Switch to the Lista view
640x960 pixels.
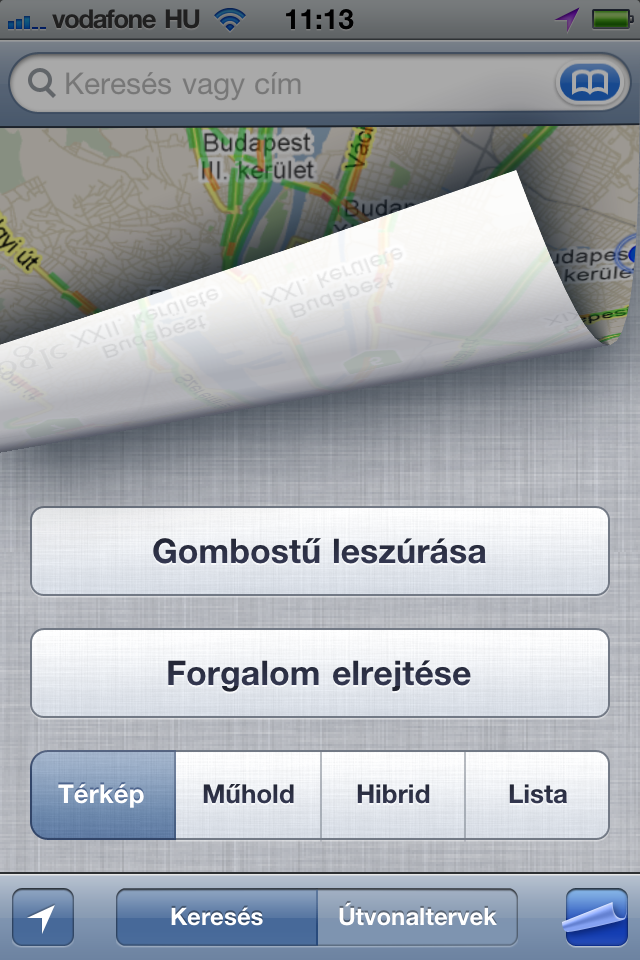point(537,795)
